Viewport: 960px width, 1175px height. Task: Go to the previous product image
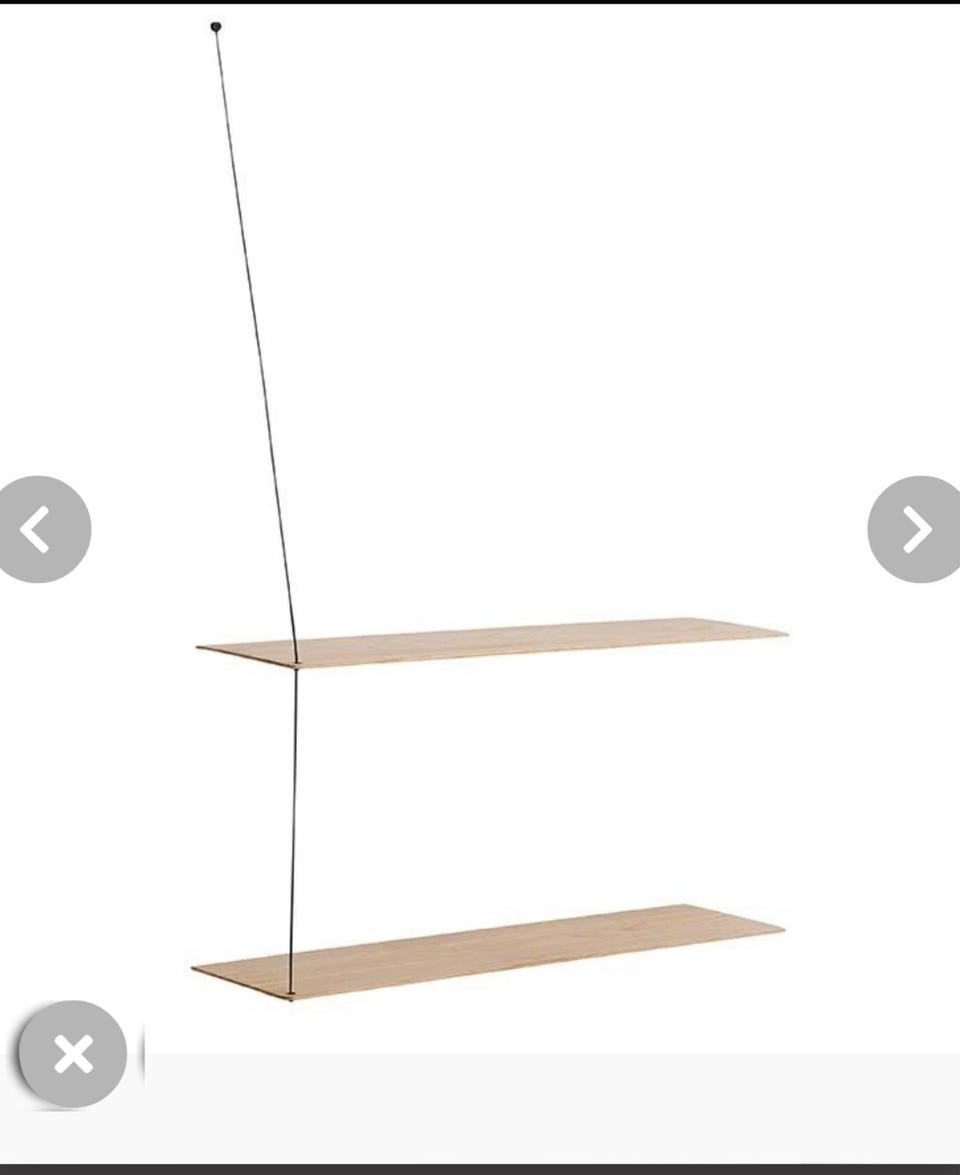click(38, 529)
